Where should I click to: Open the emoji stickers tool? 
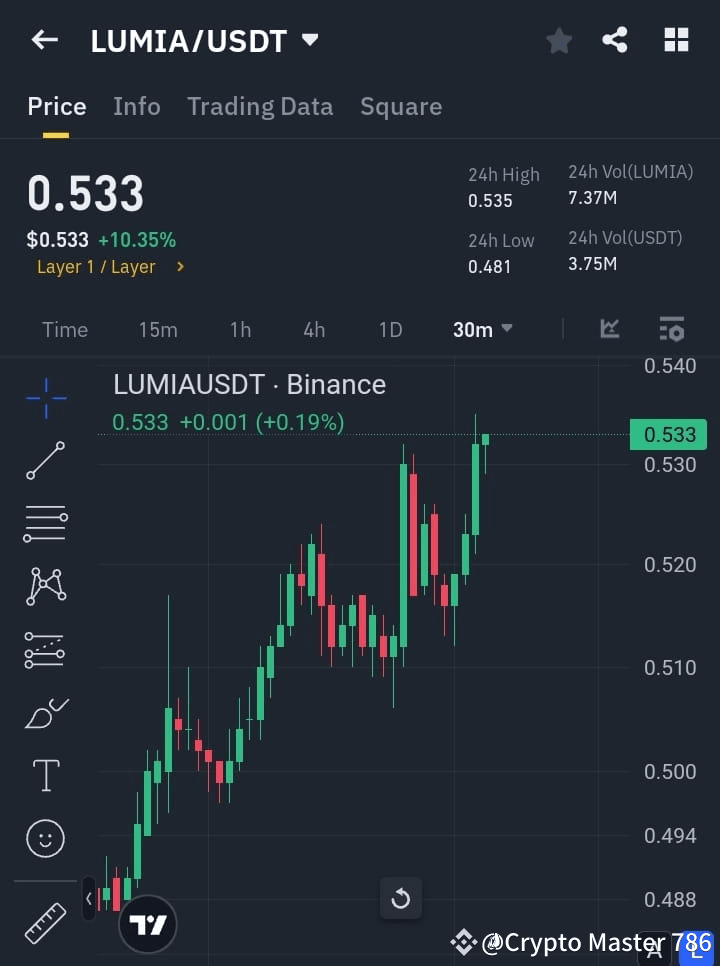[x=45, y=838]
